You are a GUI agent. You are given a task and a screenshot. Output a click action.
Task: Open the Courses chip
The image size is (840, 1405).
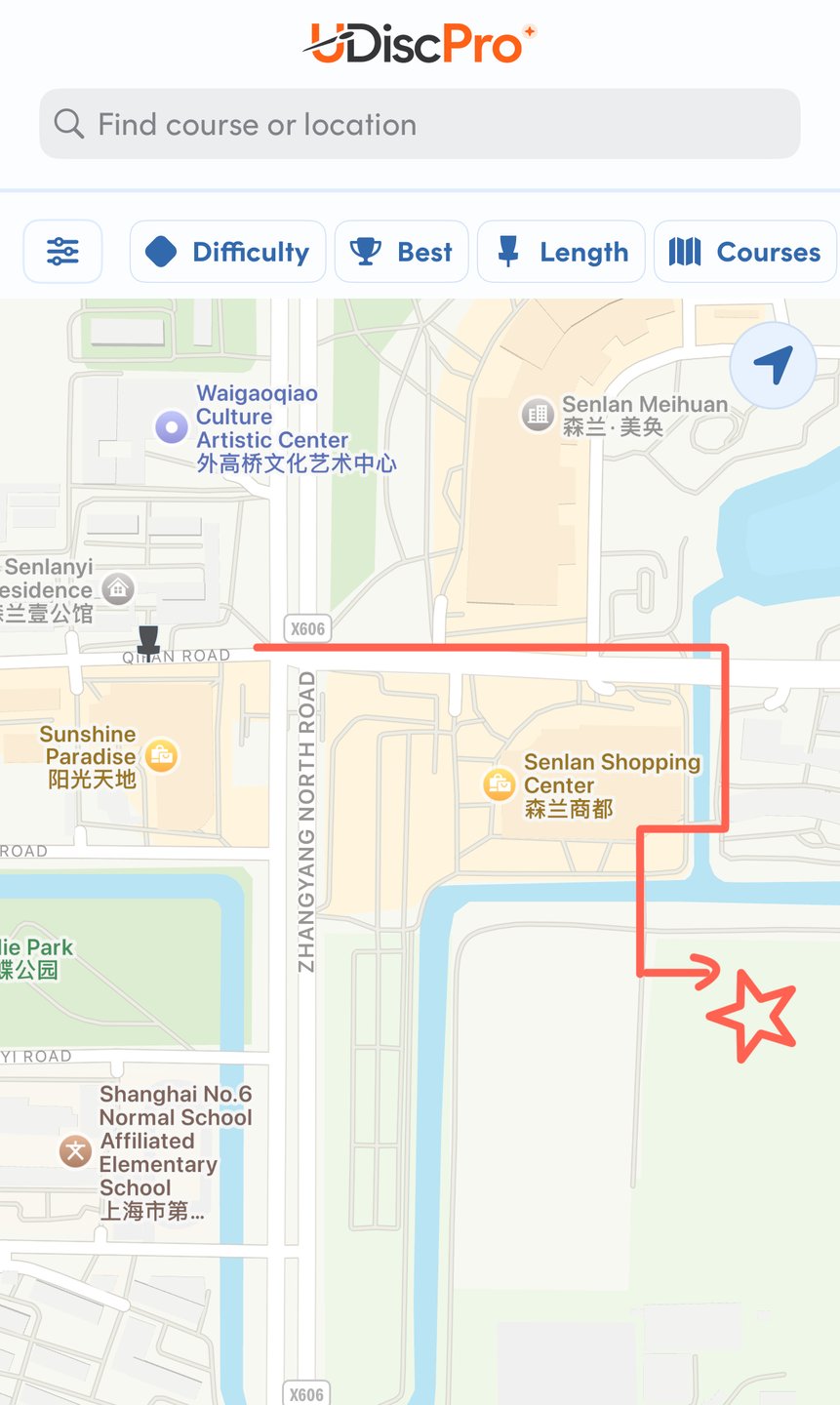tap(744, 252)
